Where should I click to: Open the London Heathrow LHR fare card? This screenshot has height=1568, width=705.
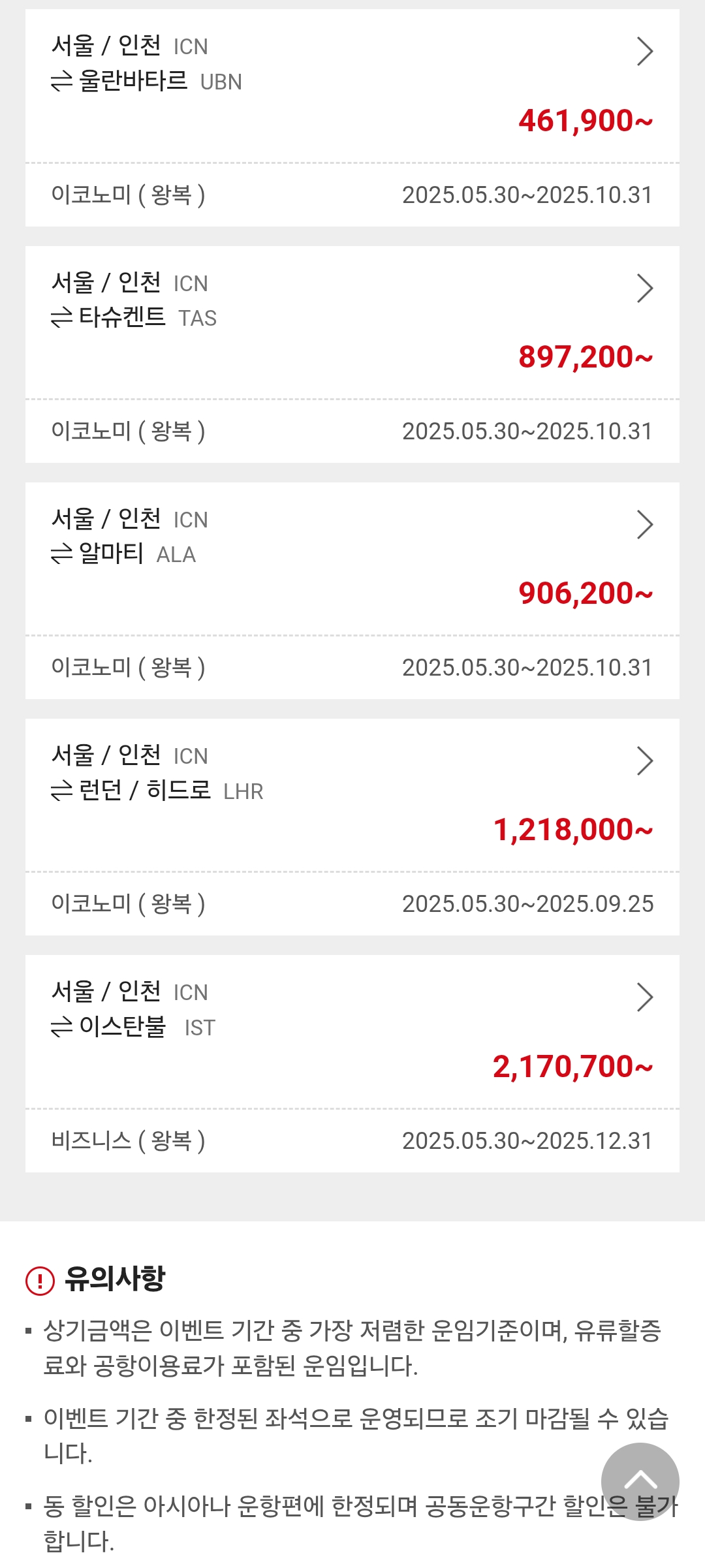(x=352, y=827)
